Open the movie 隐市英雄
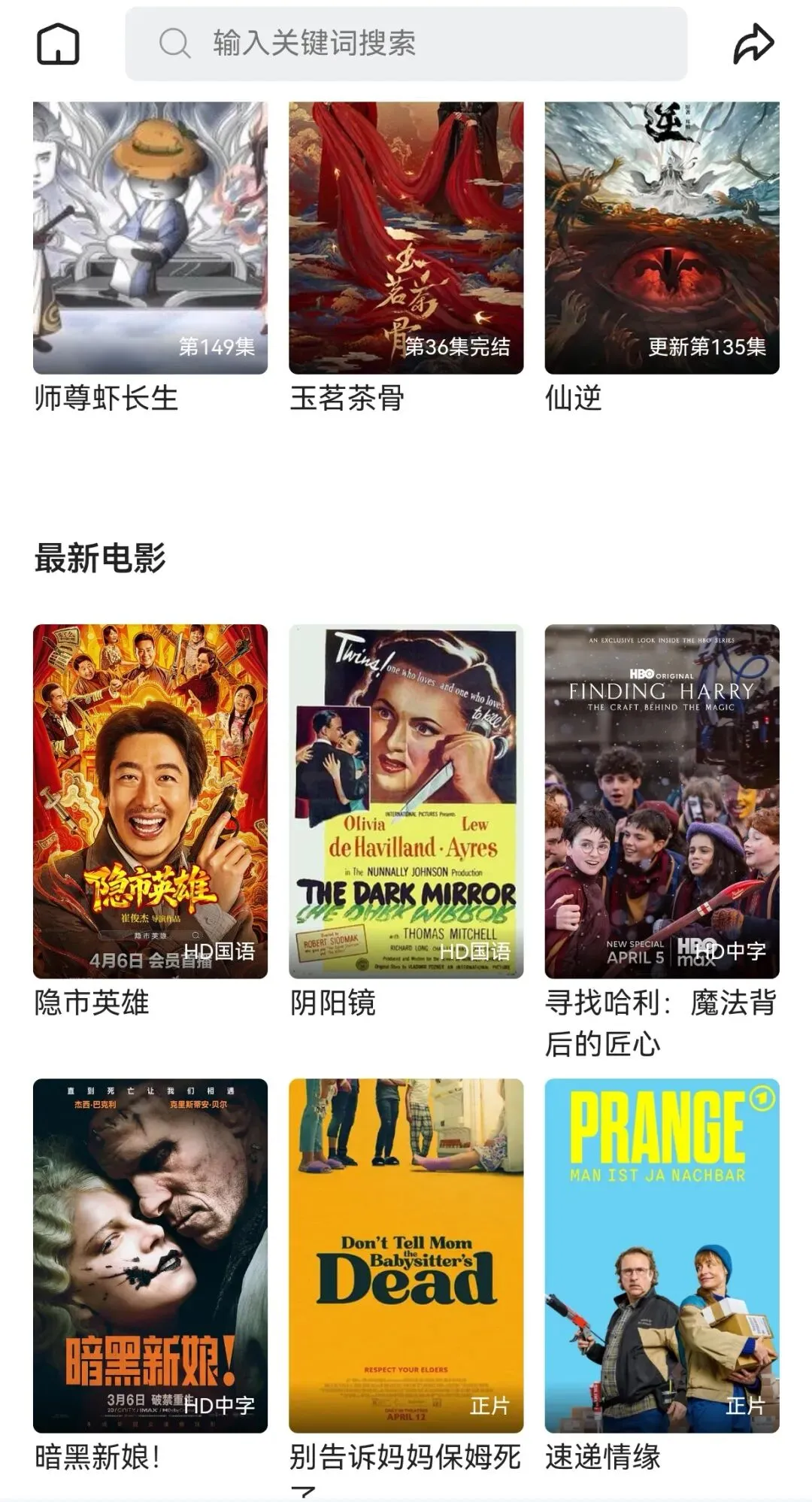Image resolution: width=812 pixels, height=1502 pixels. click(x=150, y=801)
